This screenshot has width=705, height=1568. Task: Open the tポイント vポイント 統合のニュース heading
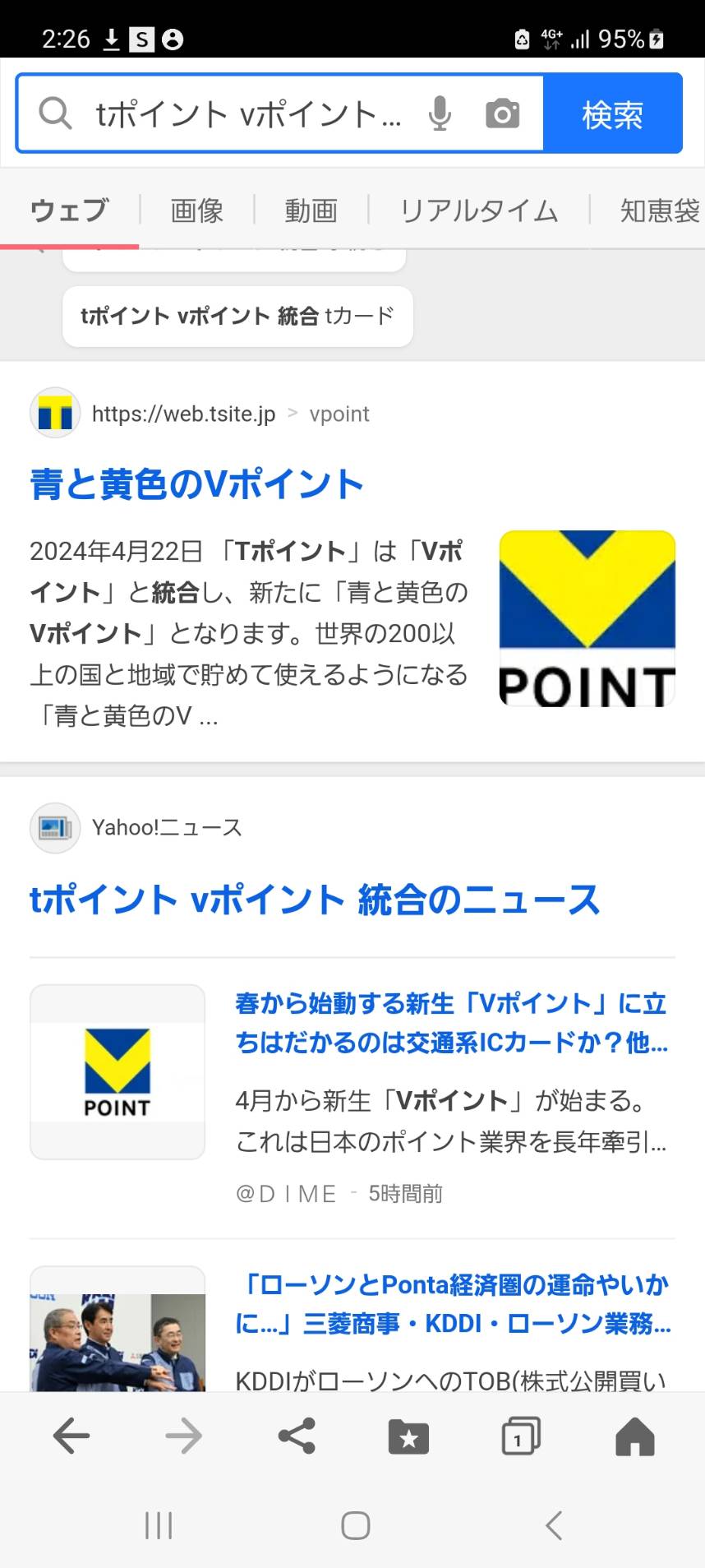315,899
